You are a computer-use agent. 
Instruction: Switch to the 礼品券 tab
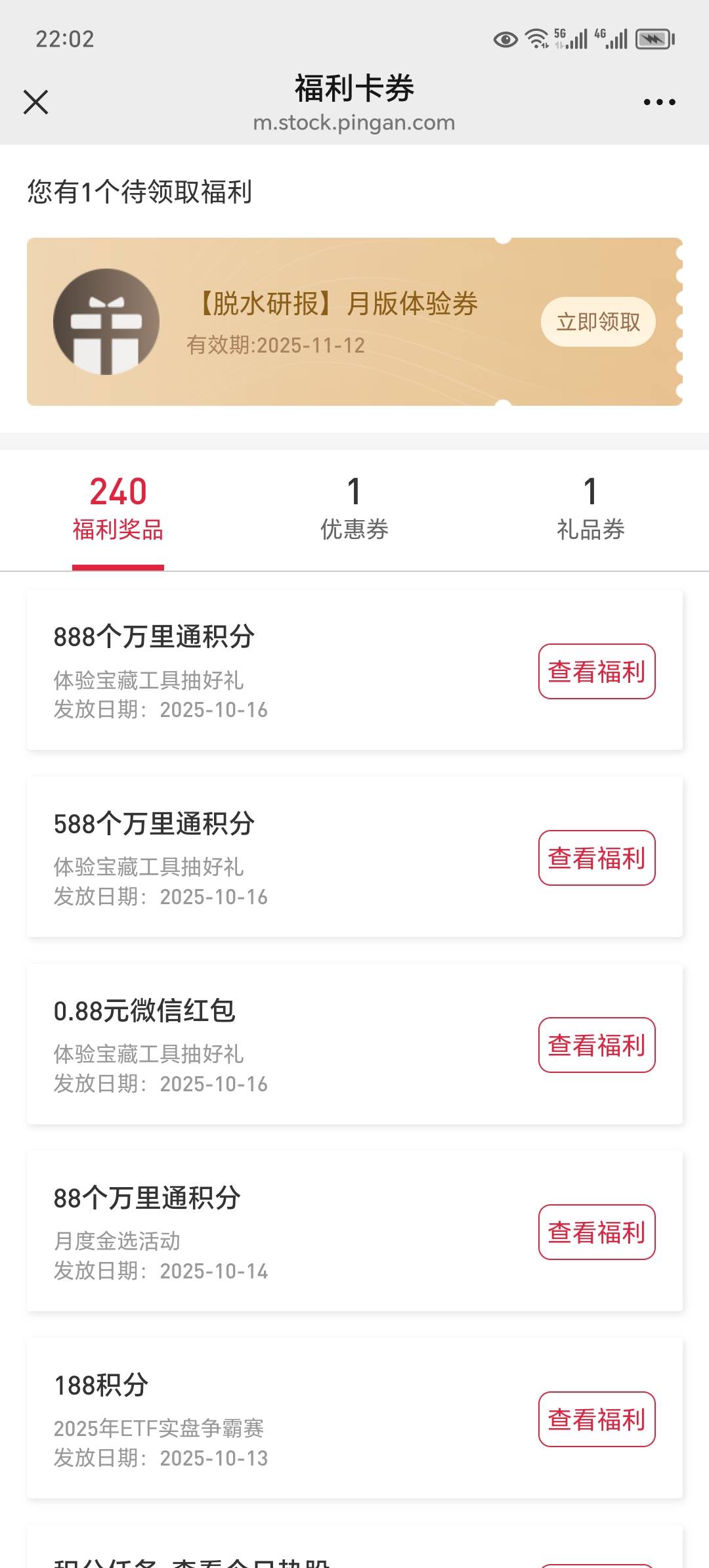(591, 510)
